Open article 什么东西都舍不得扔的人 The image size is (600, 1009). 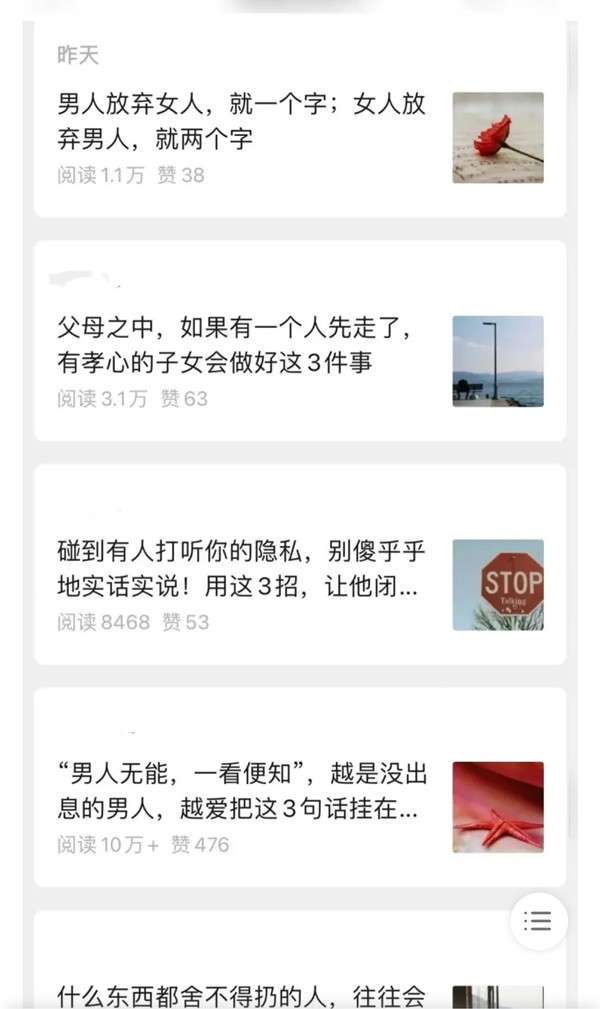241,995
